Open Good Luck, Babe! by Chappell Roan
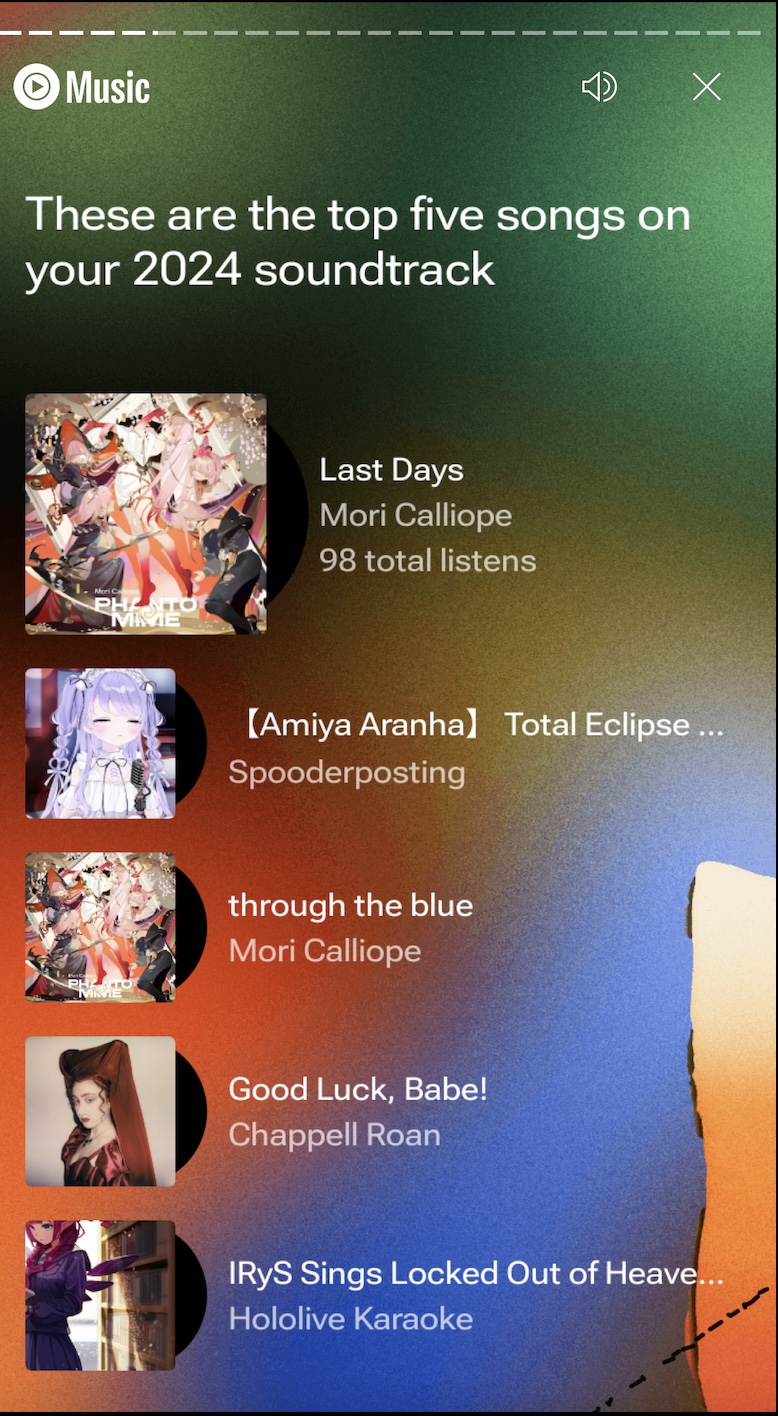The height and width of the screenshot is (1416, 778). tap(257, 1111)
